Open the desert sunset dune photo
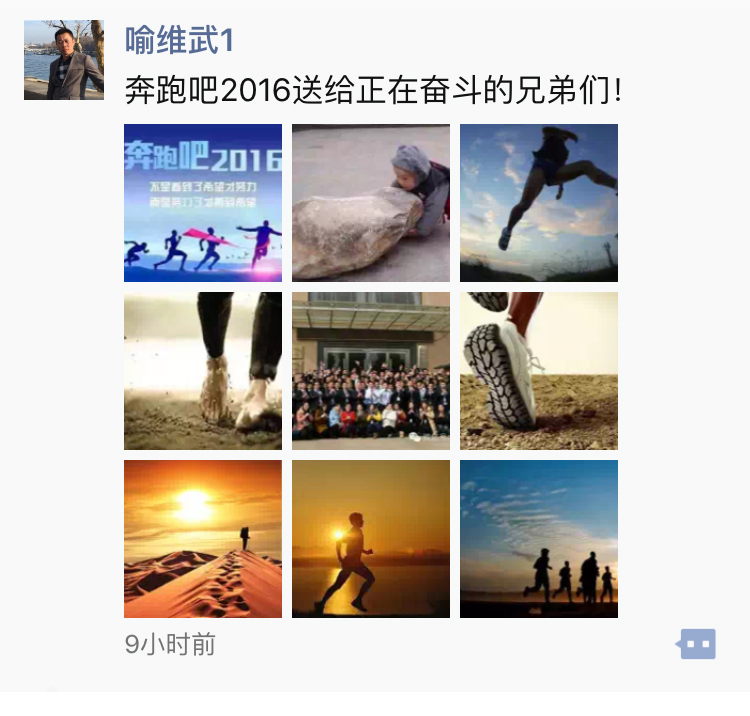The image size is (750, 716). click(x=203, y=539)
